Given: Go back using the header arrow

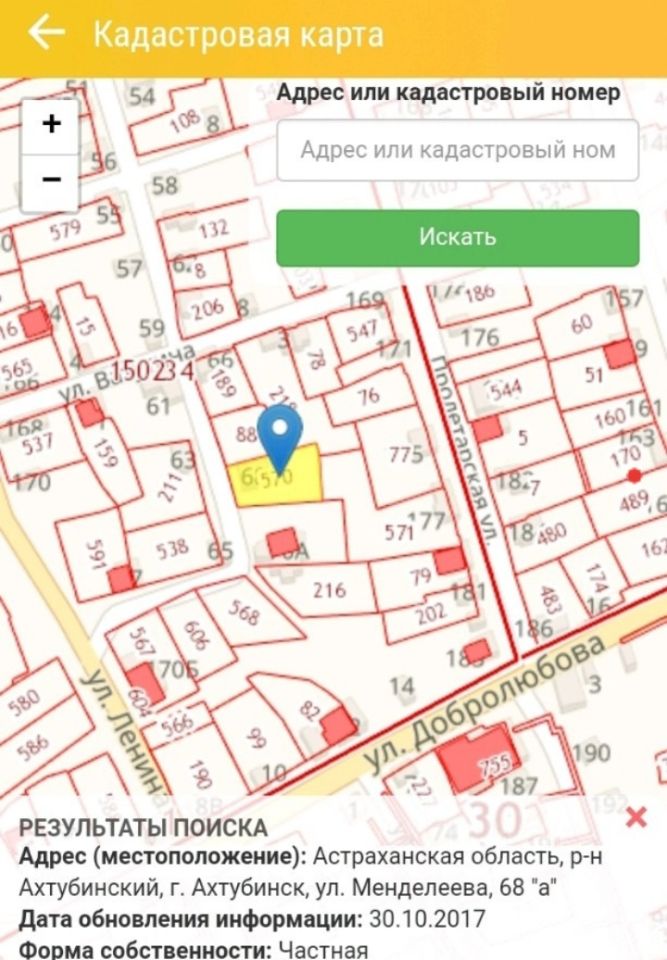Looking at the screenshot, I should pos(45,34).
